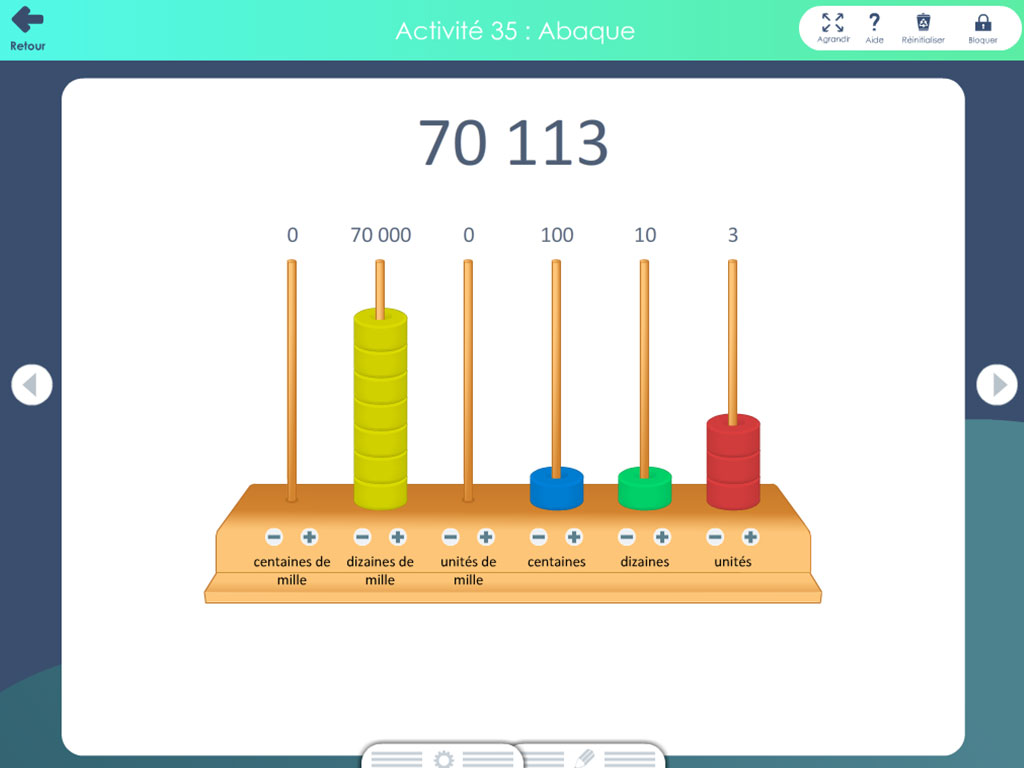Image resolution: width=1024 pixels, height=768 pixels.
Task: Add a bead to centaines de mille
Action: [x=309, y=537]
